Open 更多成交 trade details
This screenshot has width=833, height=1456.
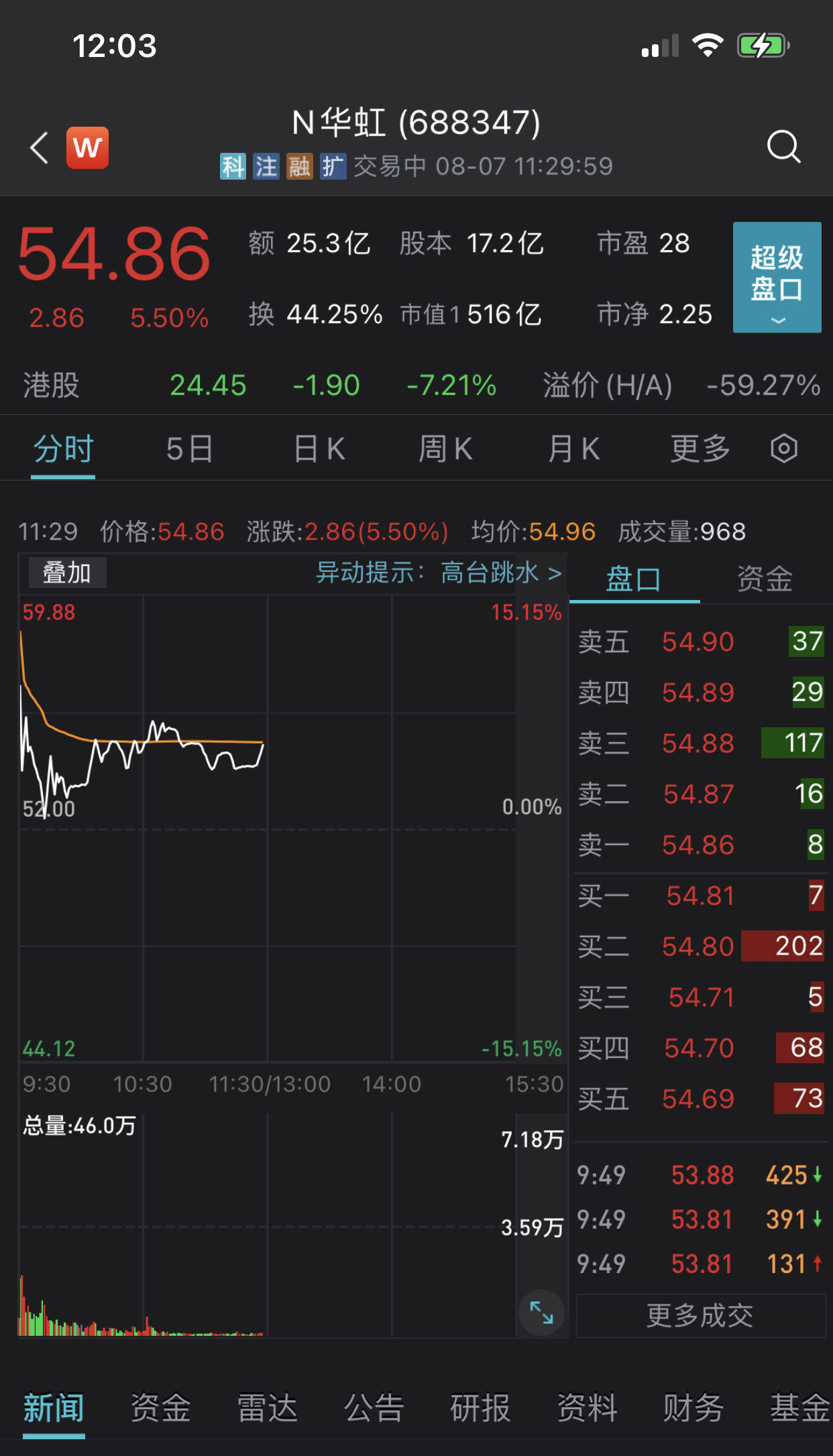click(700, 1316)
